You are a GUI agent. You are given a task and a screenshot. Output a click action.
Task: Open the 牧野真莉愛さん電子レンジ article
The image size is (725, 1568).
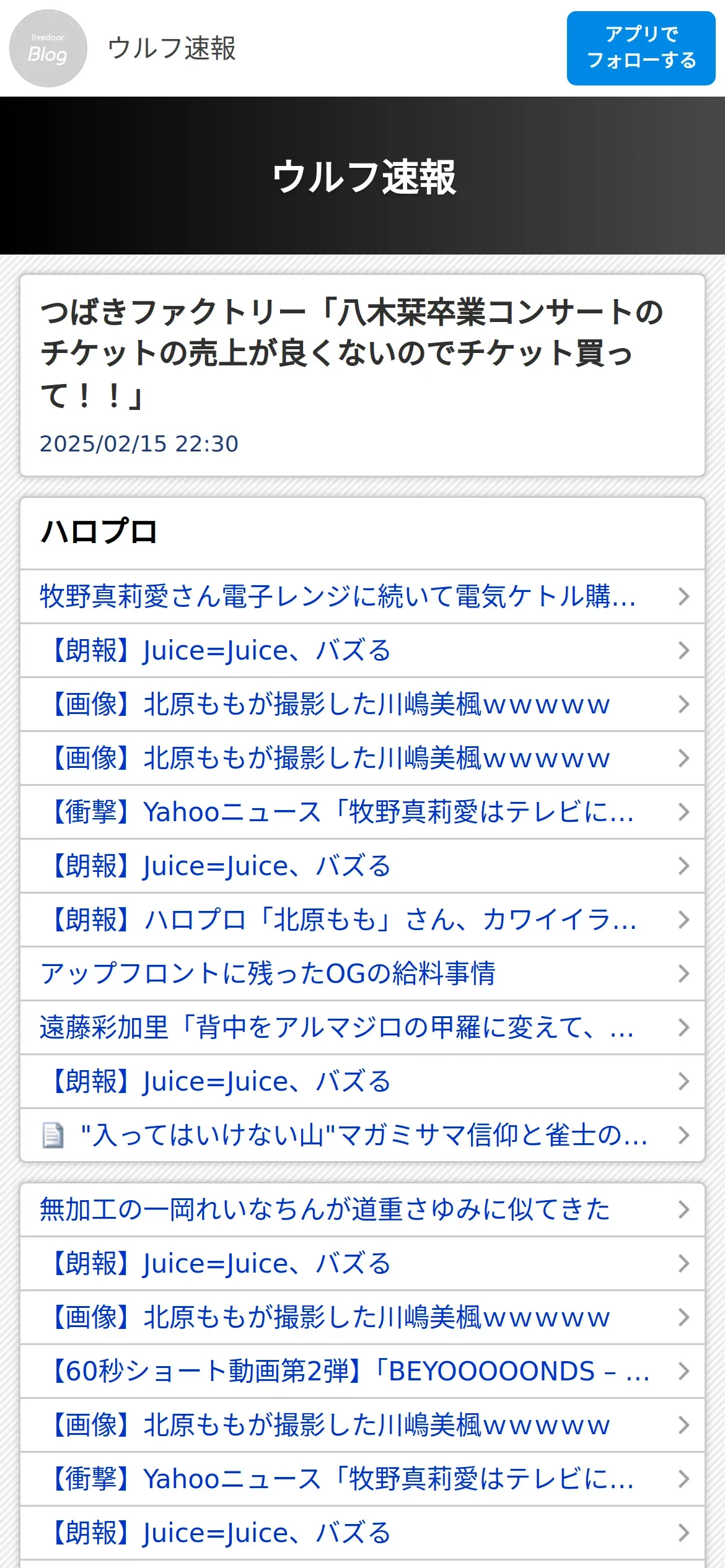pos(362,596)
